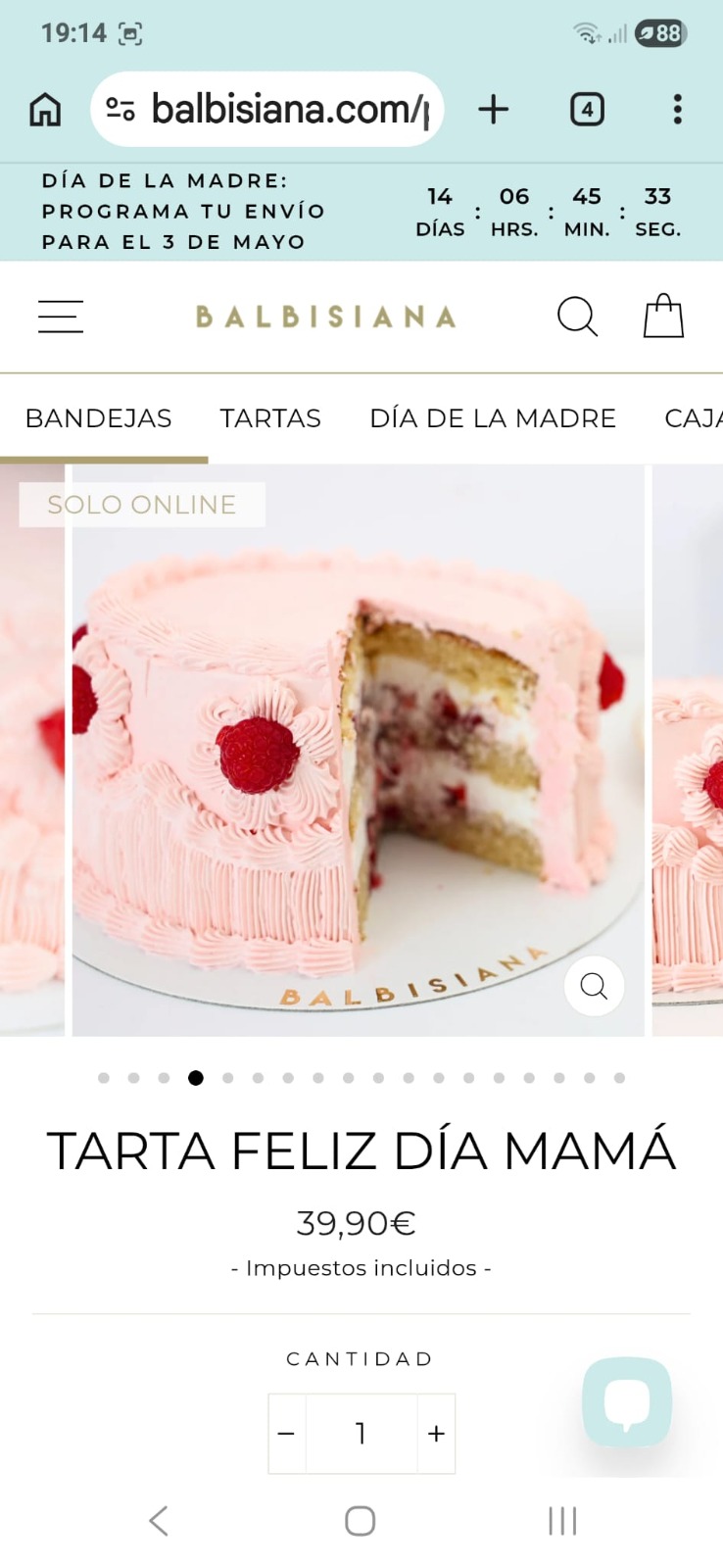The width and height of the screenshot is (723, 1568).
Task: Open a new browser tab with the plus icon
Action: (494, 110)
